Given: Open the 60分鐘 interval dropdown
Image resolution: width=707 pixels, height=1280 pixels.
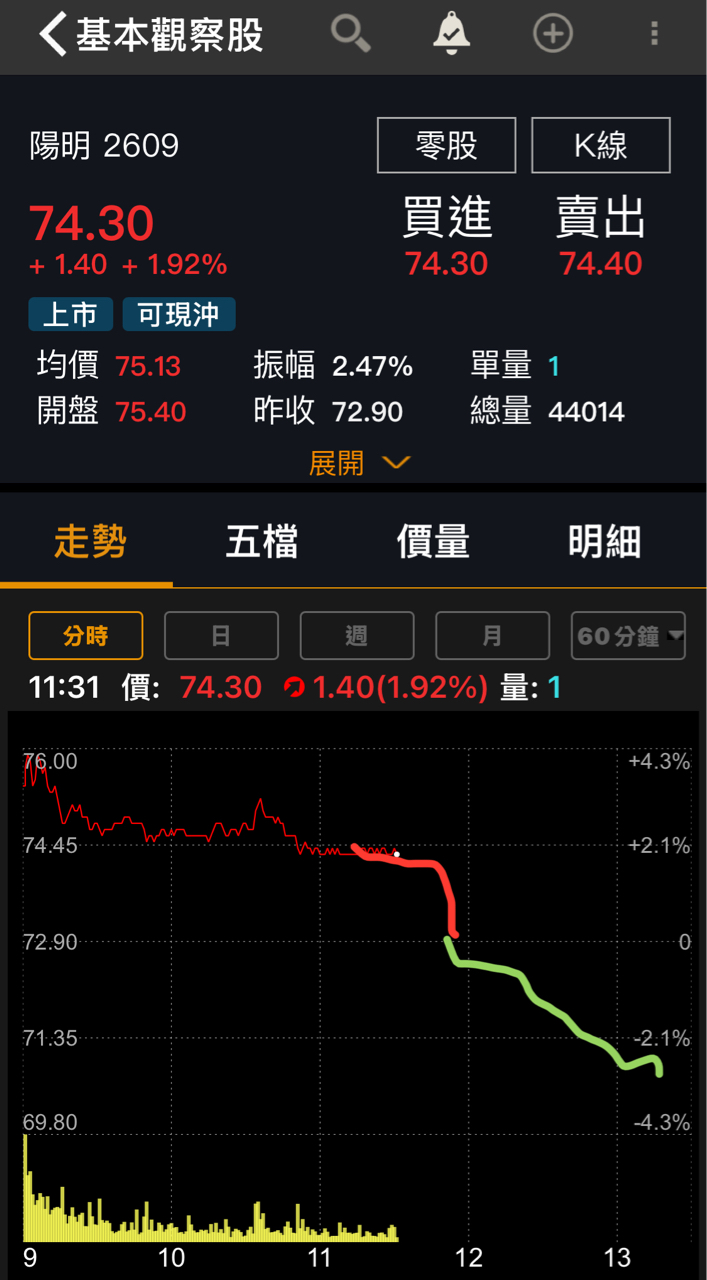Looking at the screenshot, I should (x=628, y=636).
